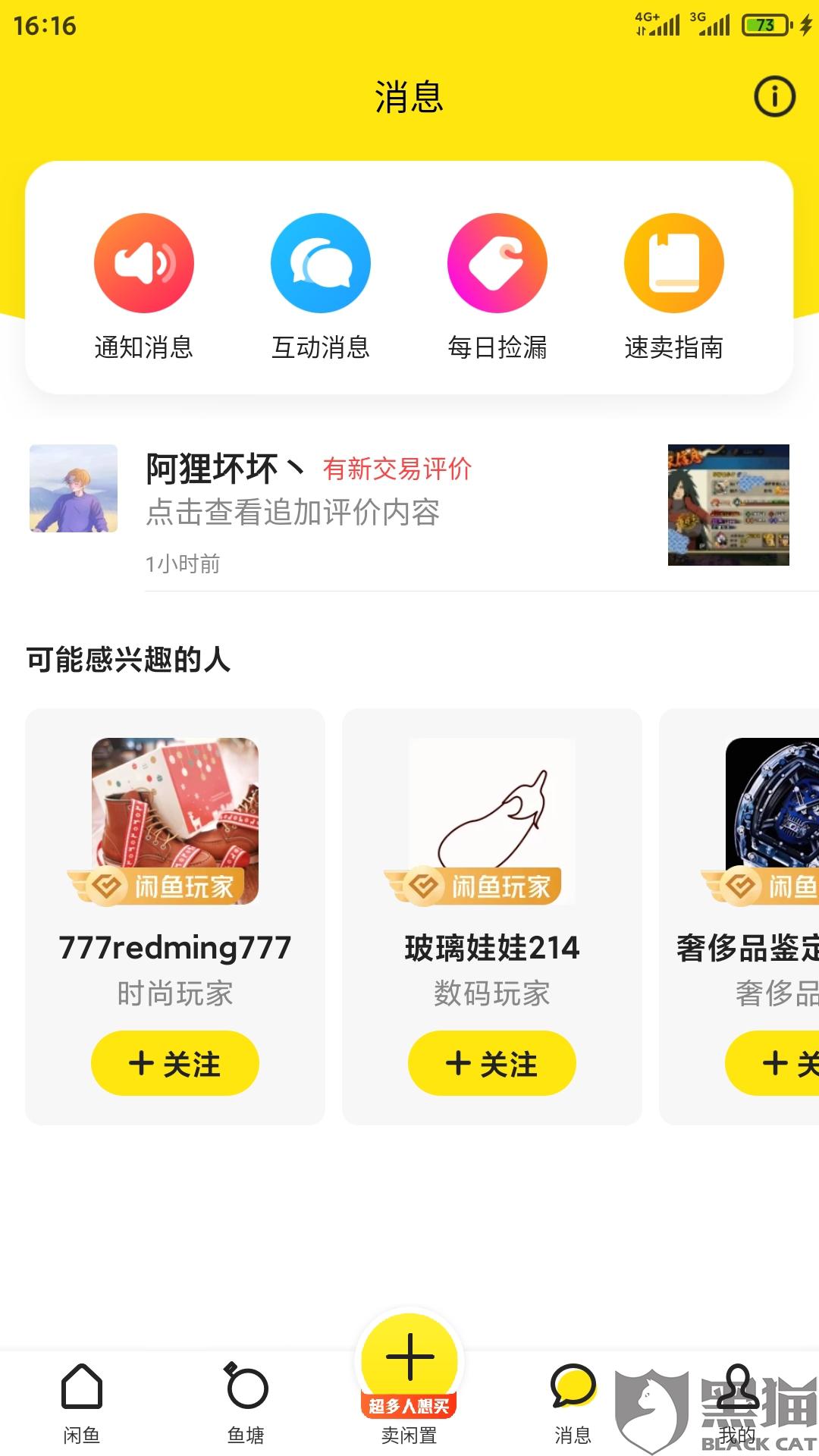The height and width of the screenshot is (1456, 819).
Task: View 有新交易评价 trade review message
Action: tap(397, 469)
